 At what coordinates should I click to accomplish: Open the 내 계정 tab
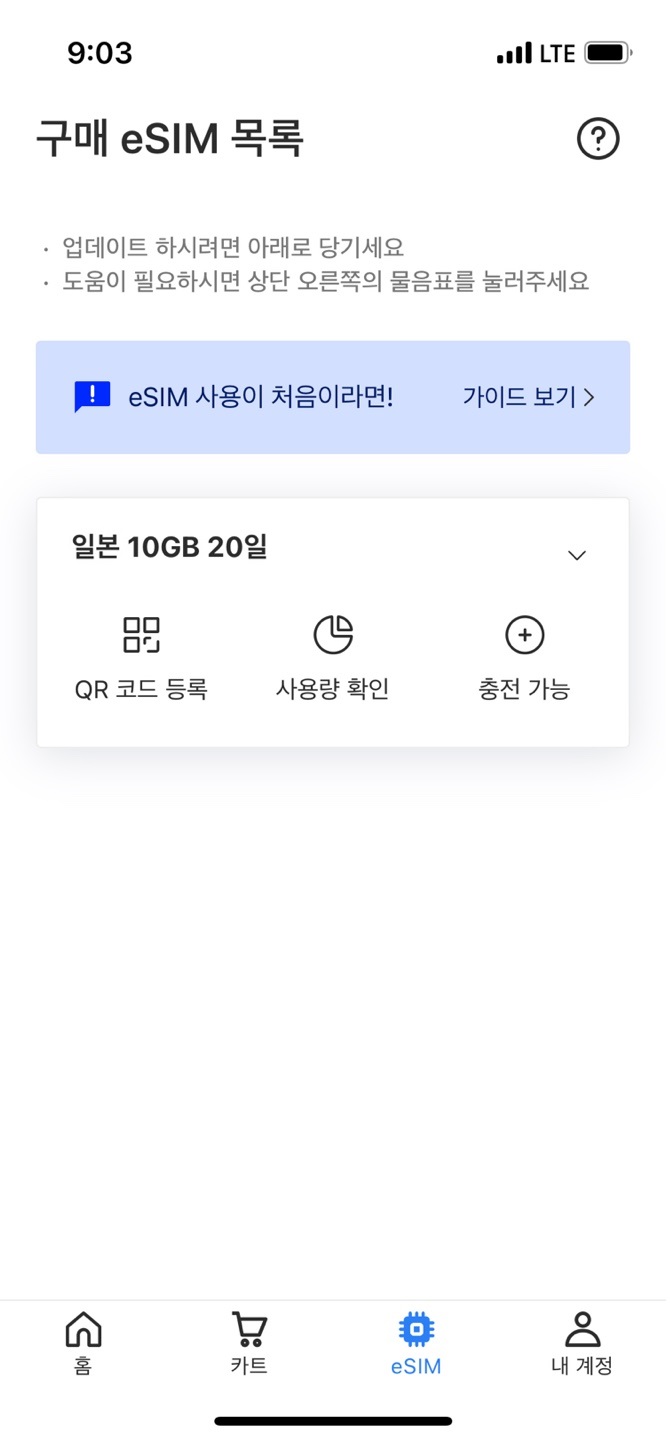pyautogui.click(x=582, y=1343)
